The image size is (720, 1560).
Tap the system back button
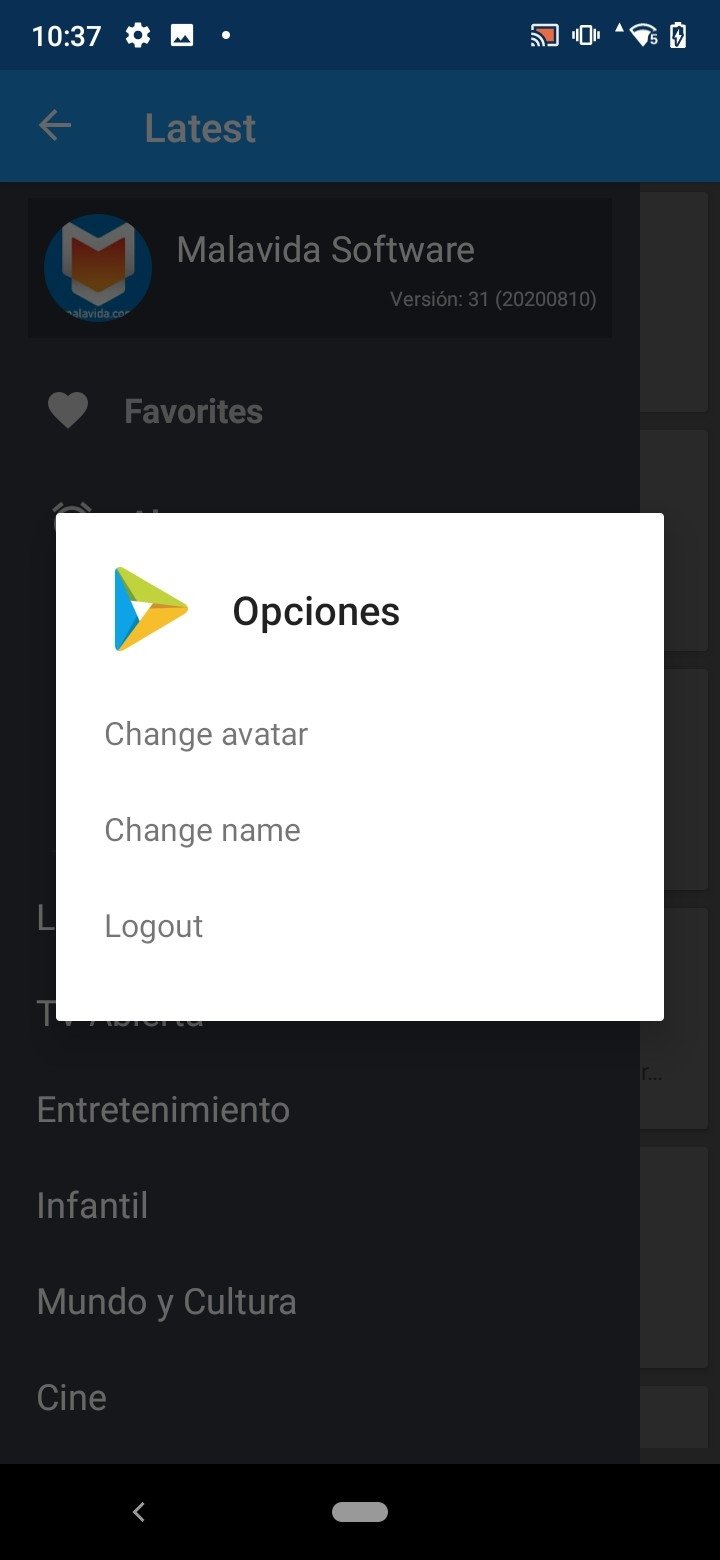tap(139, 1512)
